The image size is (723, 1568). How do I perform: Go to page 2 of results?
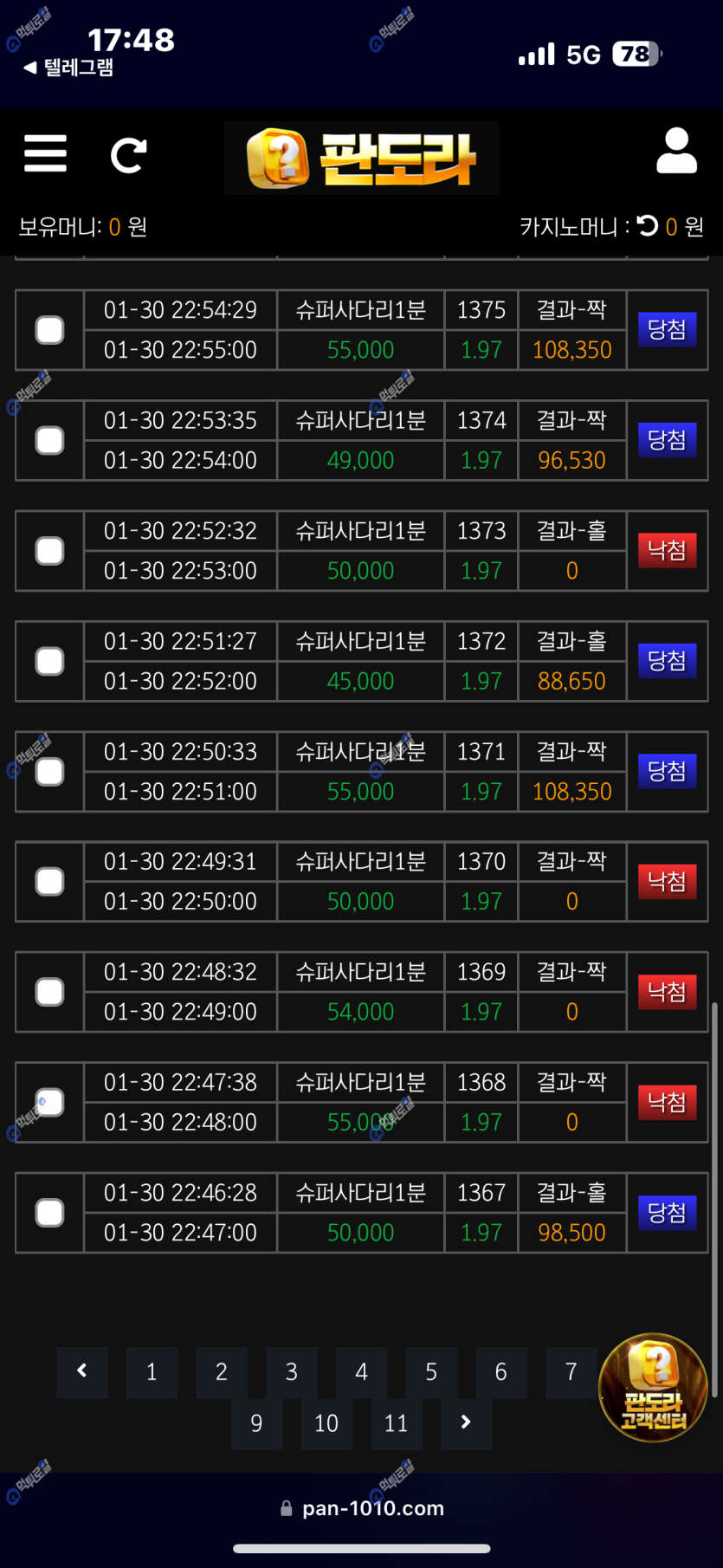pyautogui.click(x=222, y=1372)
